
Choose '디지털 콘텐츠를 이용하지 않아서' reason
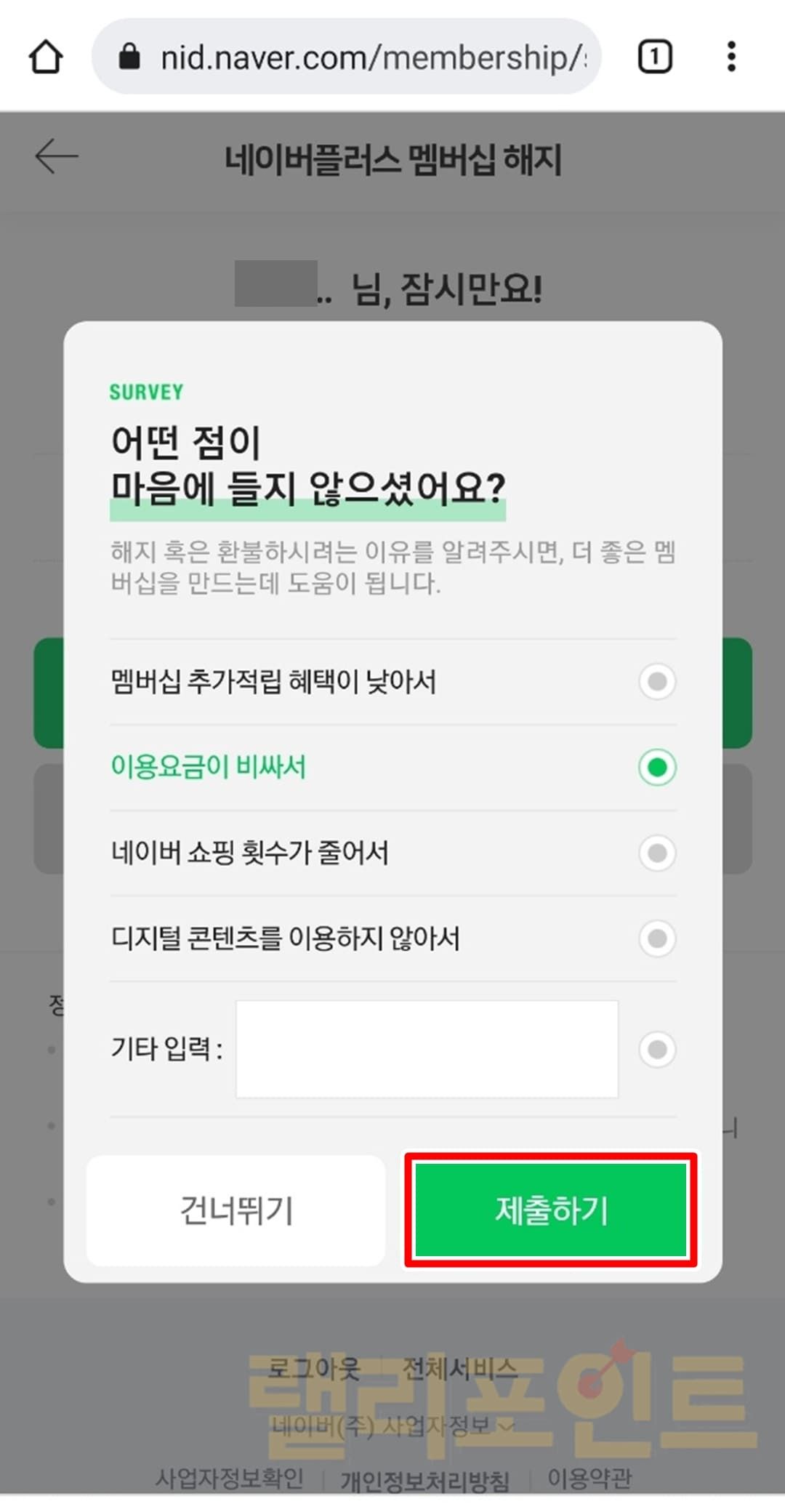[657, 938]
